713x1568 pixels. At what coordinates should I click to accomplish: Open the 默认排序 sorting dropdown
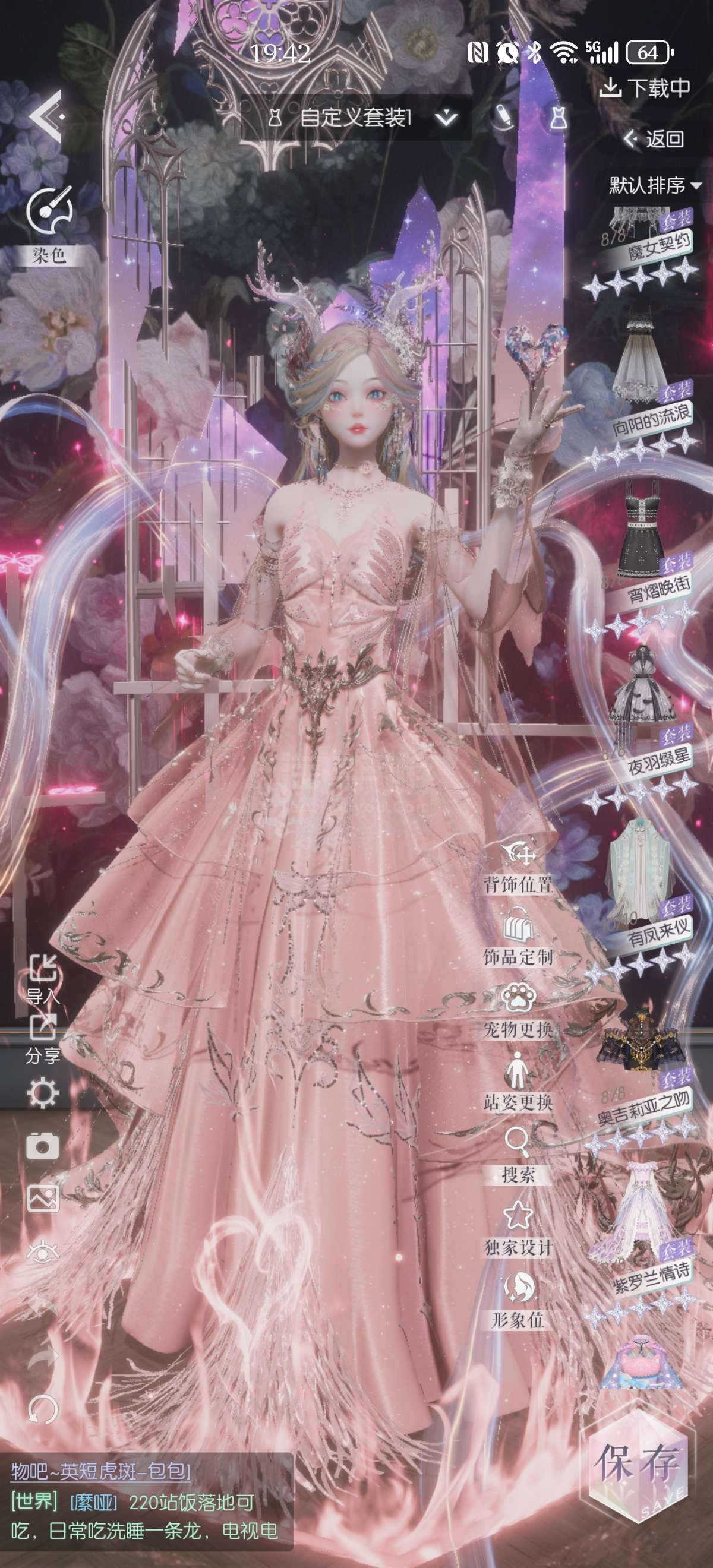(655, 185)
